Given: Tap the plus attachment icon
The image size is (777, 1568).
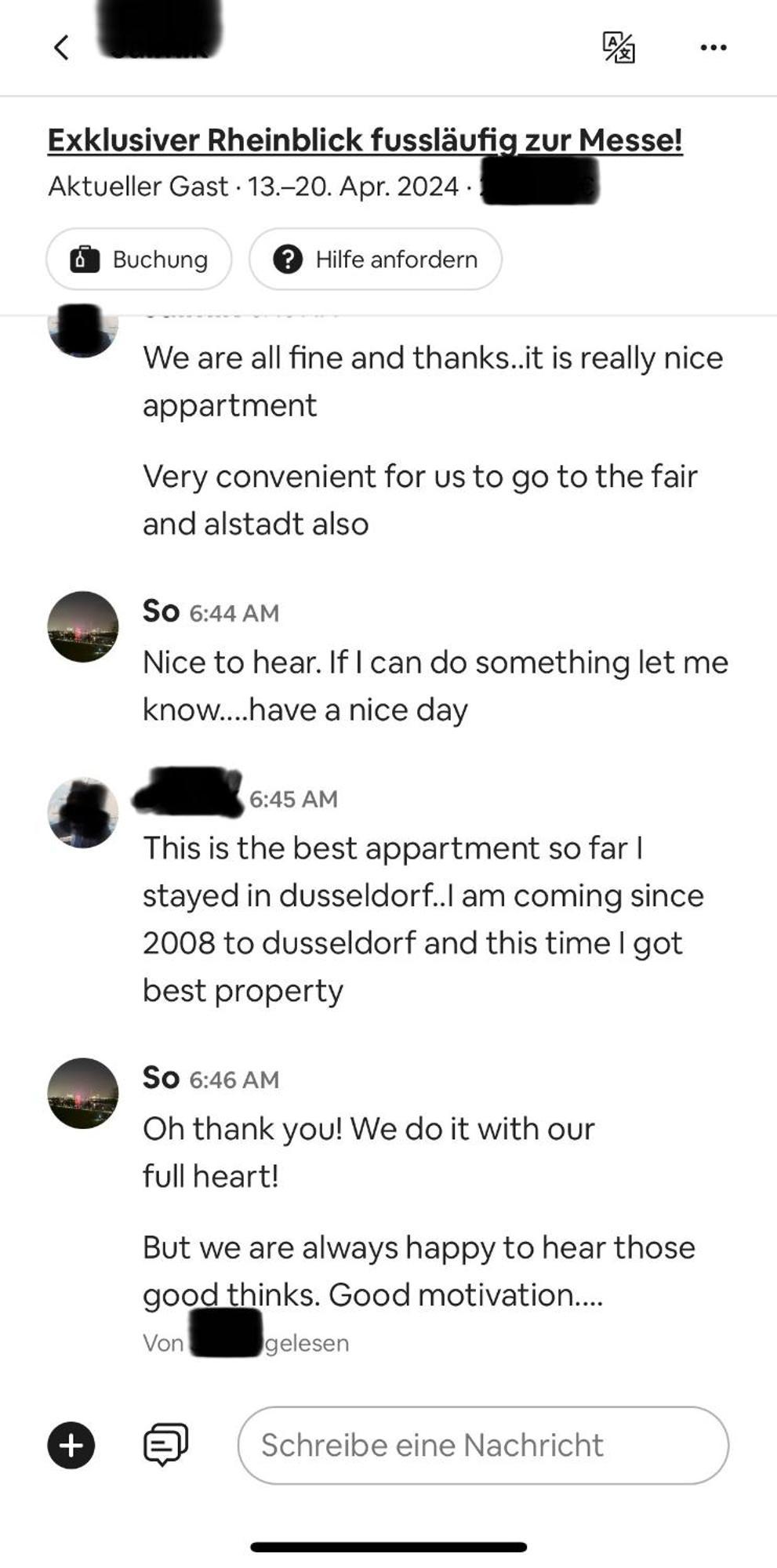Looking at the screenshot, I should pyautogui.click(x=71, y=1445).
